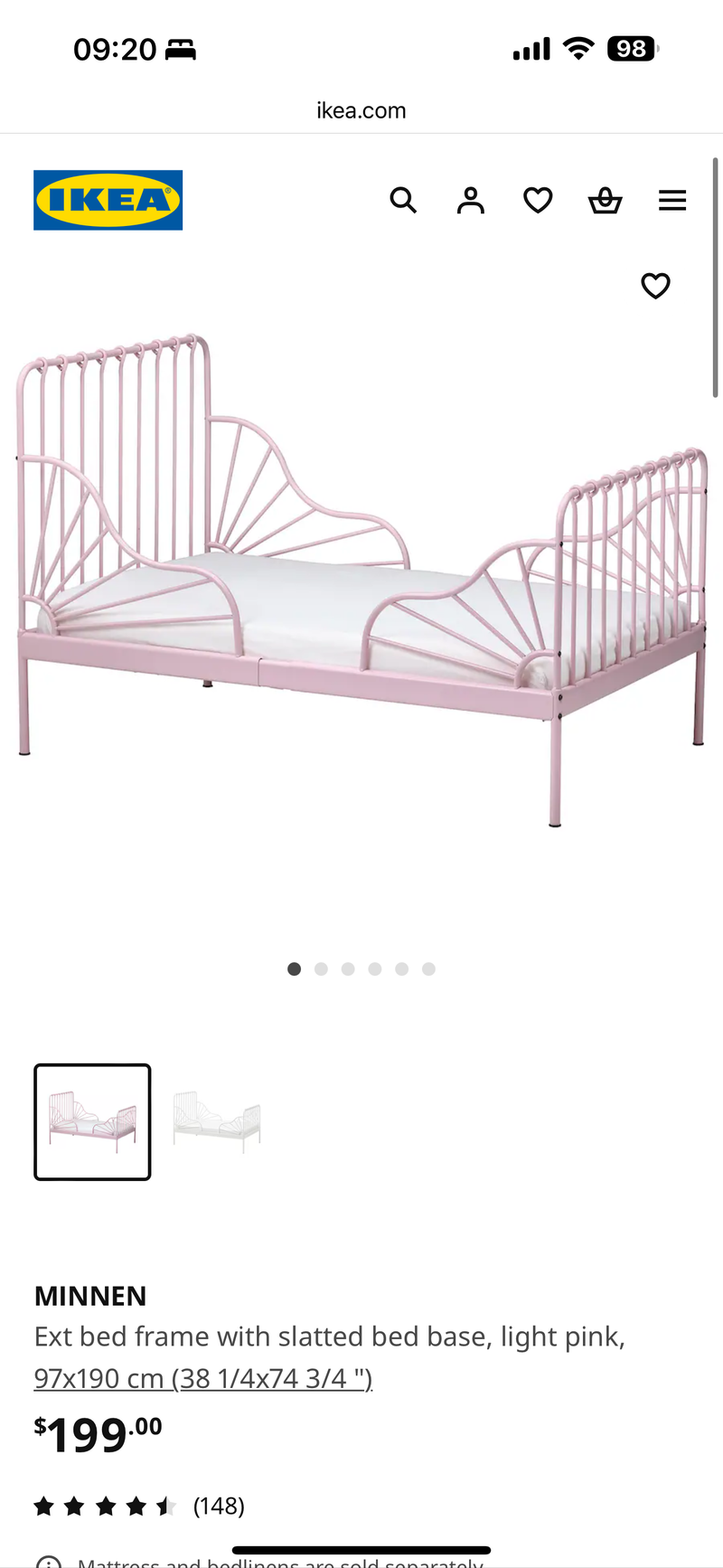Open the hamburger menu
The width and height of the screenshot is (723, 1568).
672,200
